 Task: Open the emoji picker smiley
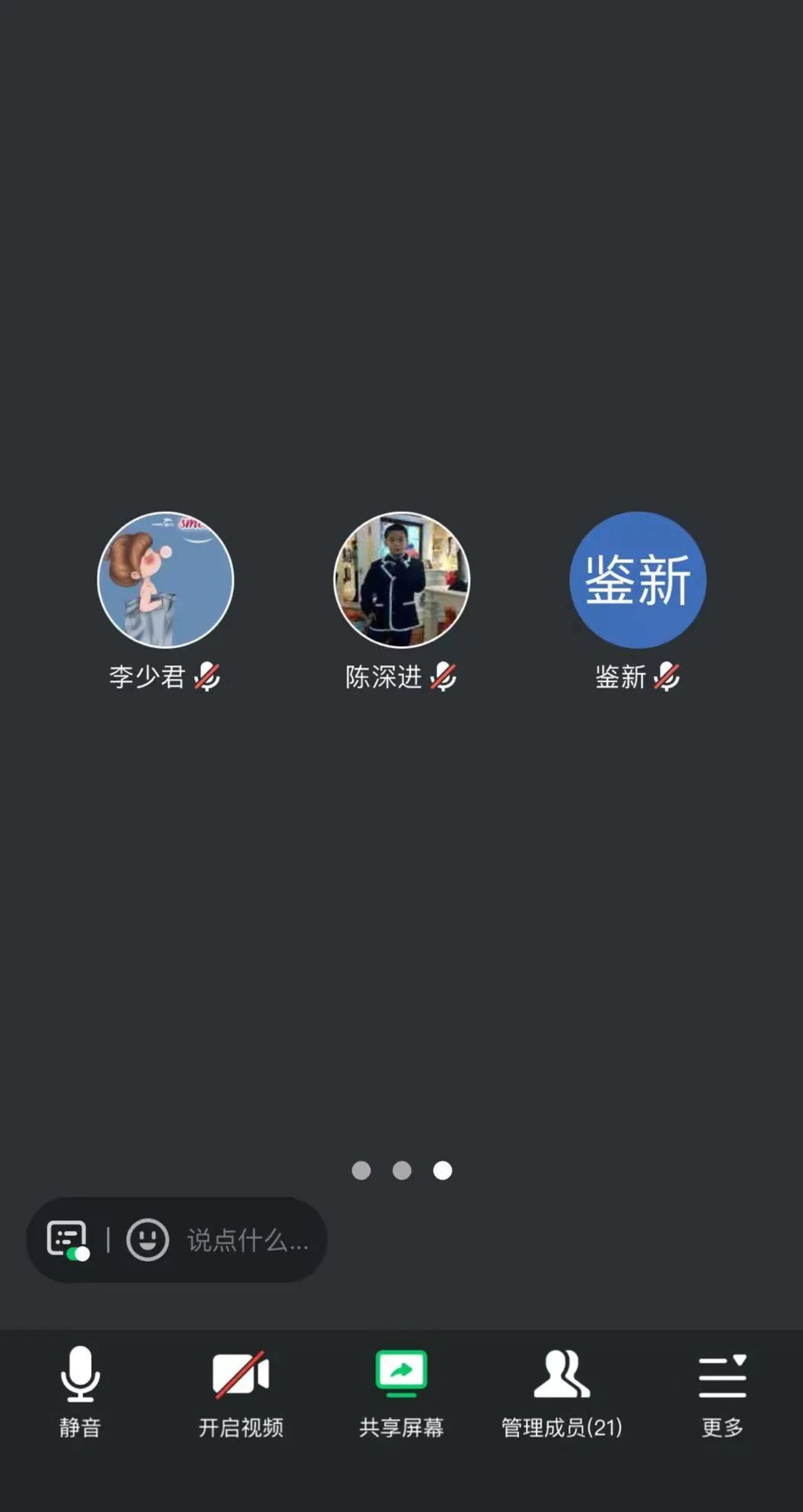pyautogui.click(x=147, y=1239)
